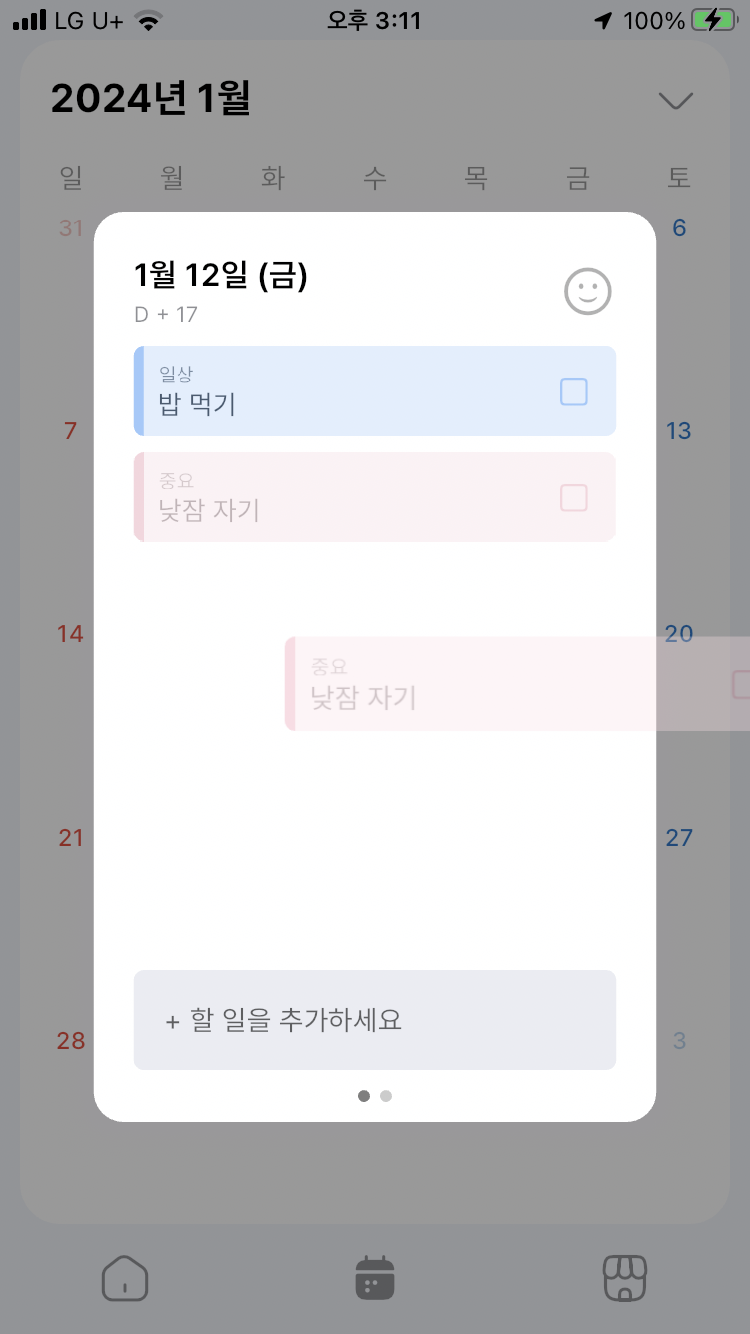Open the smiley mood icon

tap(588, 292)
